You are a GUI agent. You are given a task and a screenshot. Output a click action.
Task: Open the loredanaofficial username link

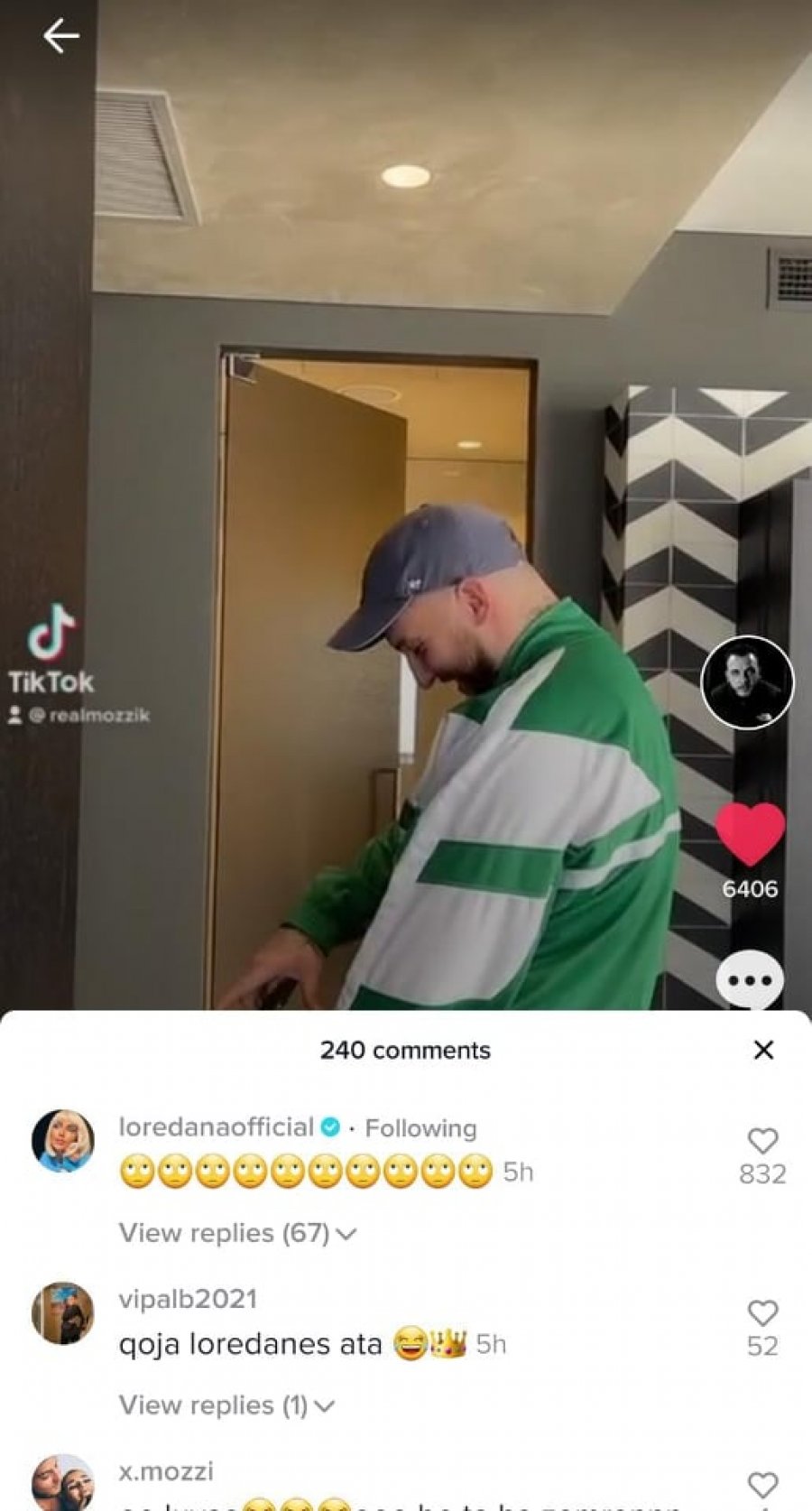tap(217, 1127)
